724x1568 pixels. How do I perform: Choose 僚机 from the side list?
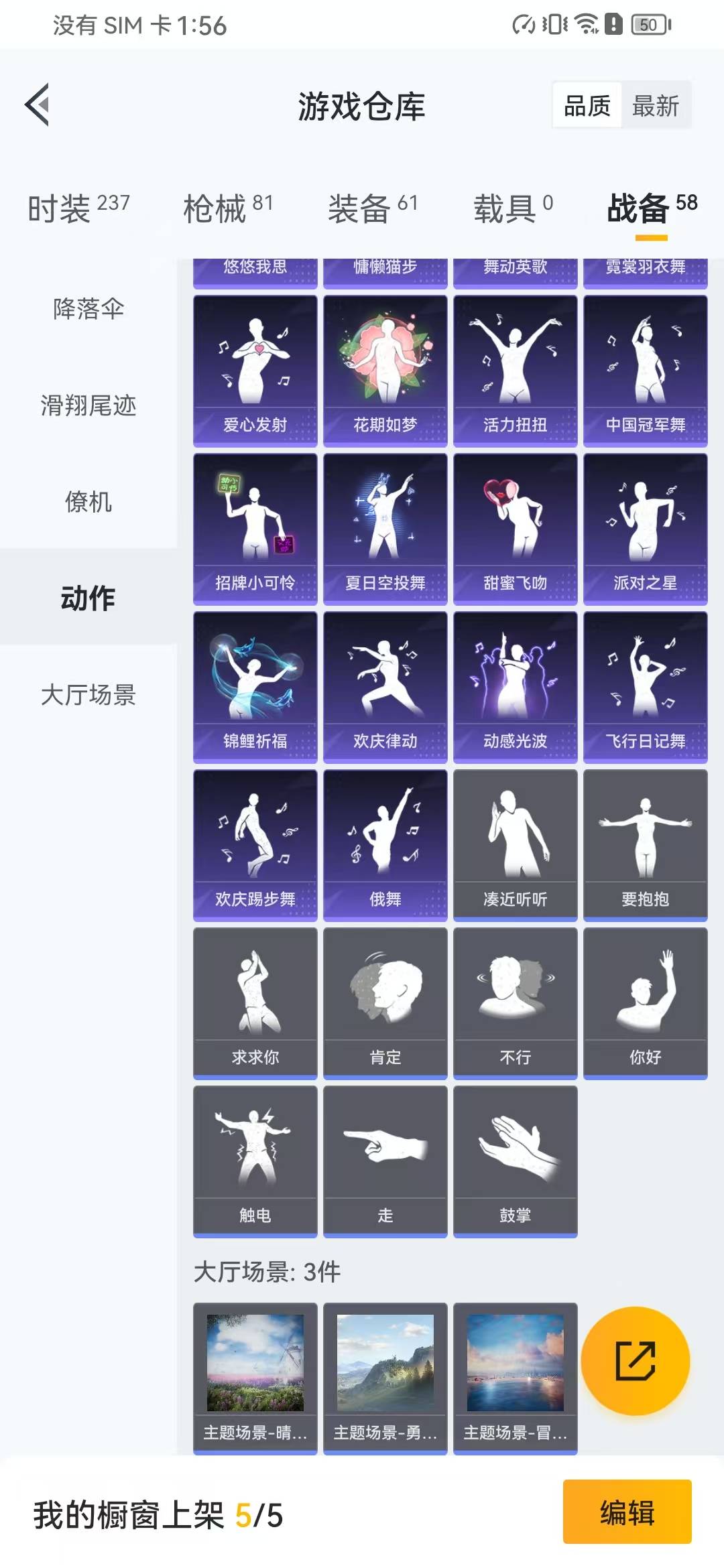tap(88, 501)
